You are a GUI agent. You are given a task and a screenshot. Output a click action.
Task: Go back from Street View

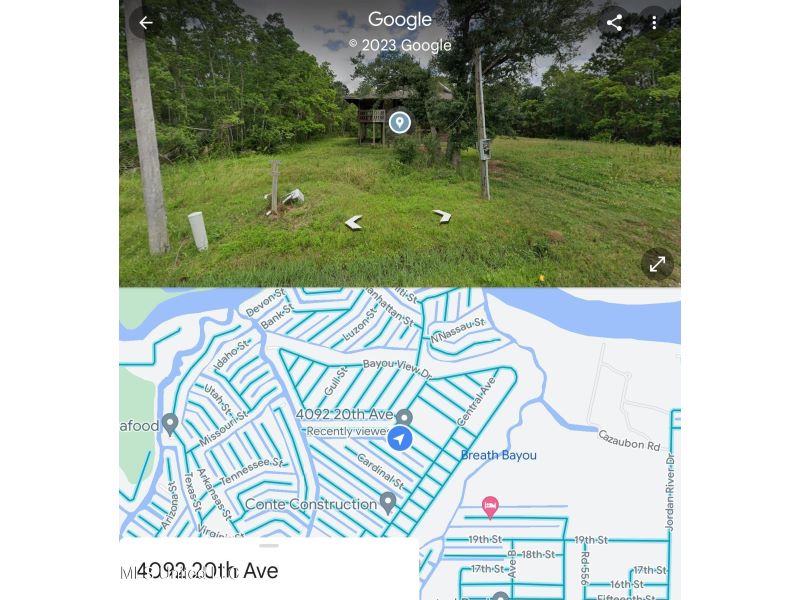point(146,23)
